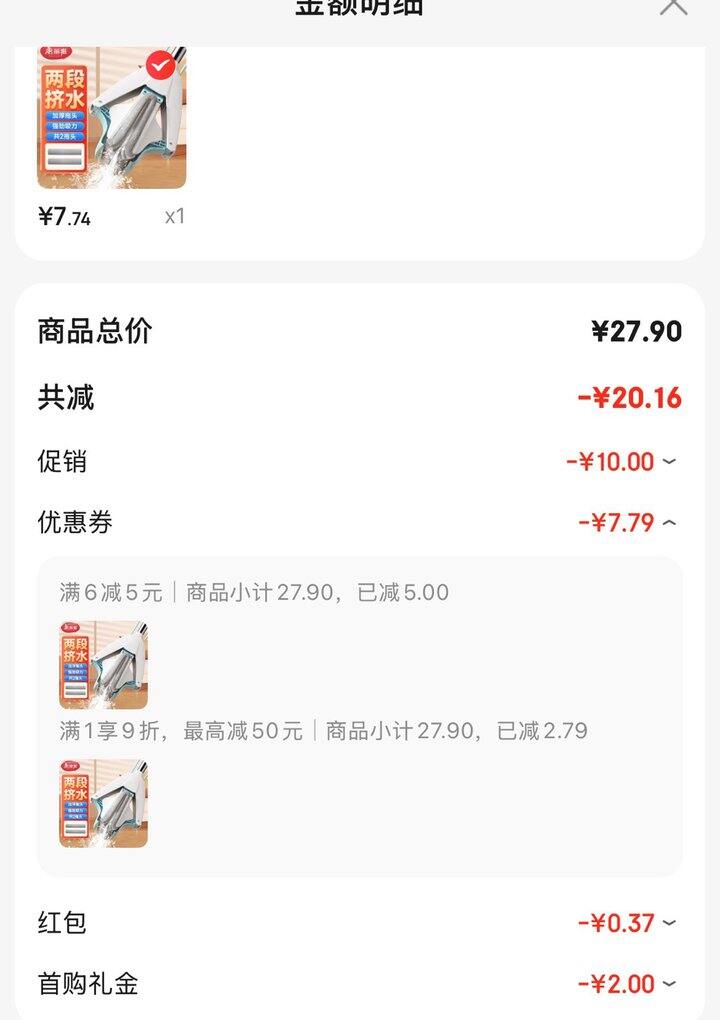
Task: Open product image under 满6减5元 coupon
Action: pos(103,665)
